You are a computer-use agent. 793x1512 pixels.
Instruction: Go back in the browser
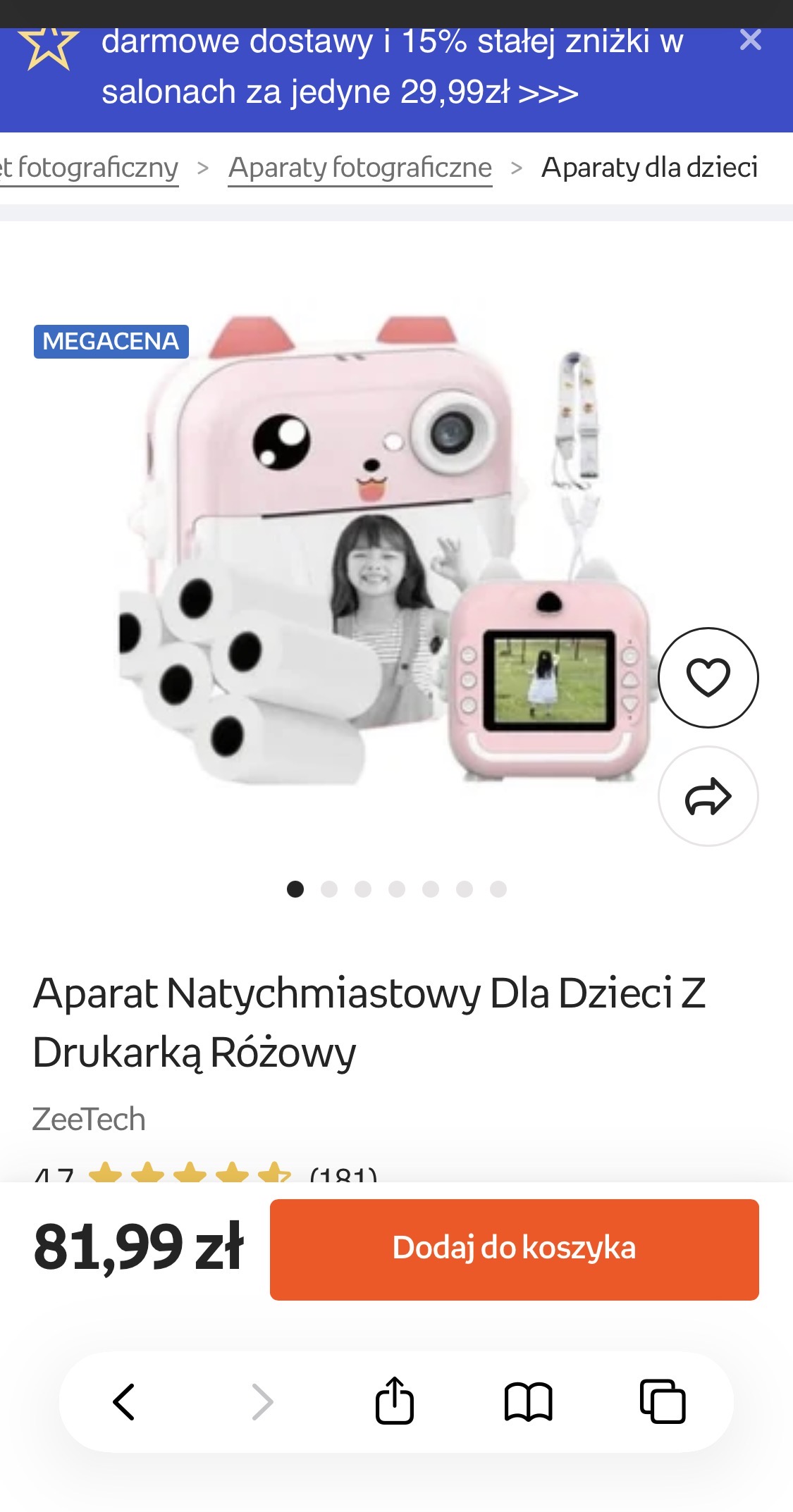tap(124, 1401)
